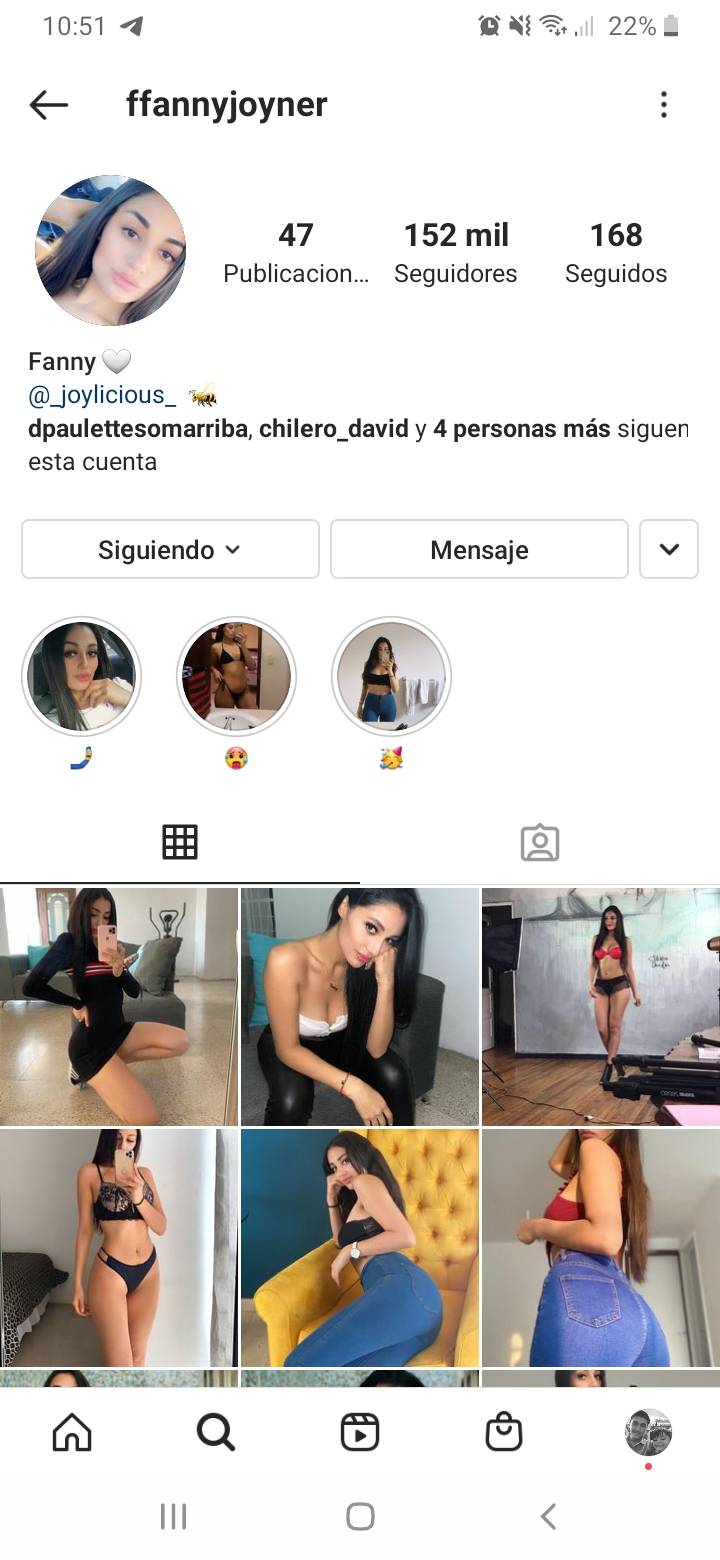
Task: Open your own profile picture icon
Action: 648,1430
